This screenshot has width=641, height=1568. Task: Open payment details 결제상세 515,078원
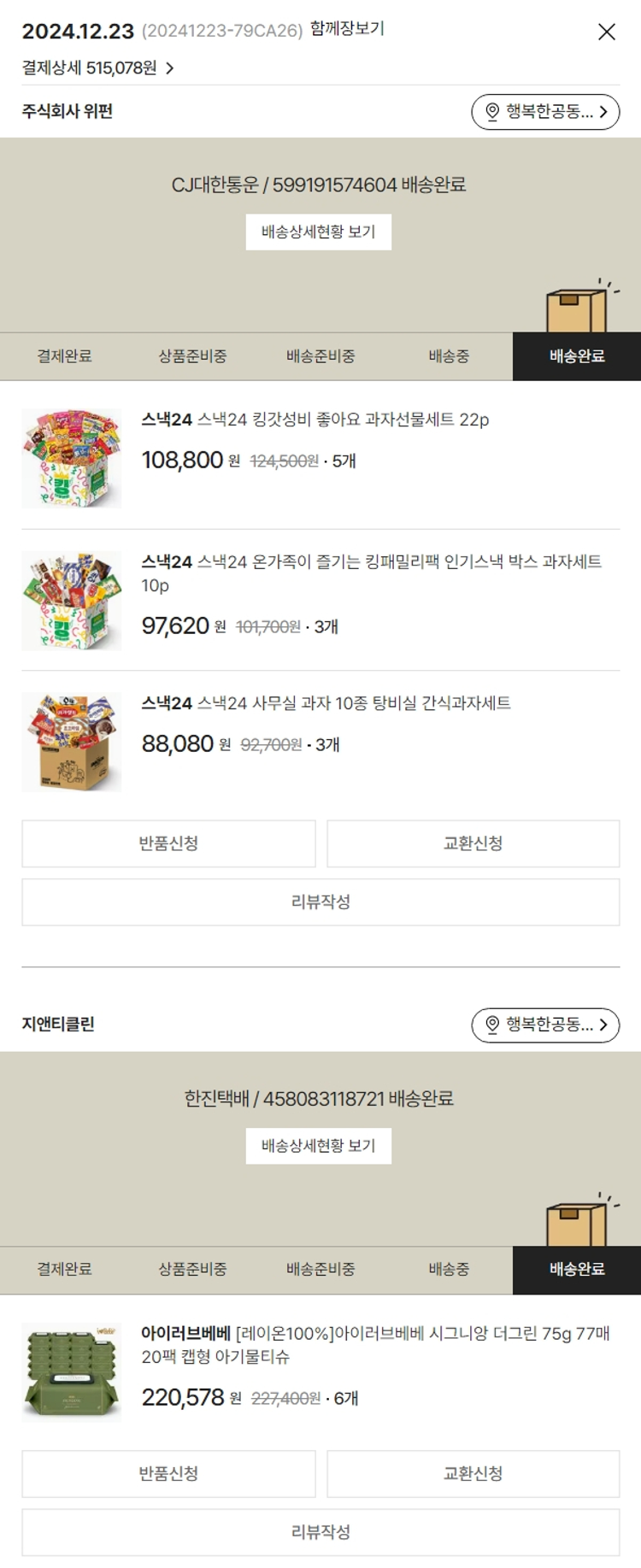[97, 68]
